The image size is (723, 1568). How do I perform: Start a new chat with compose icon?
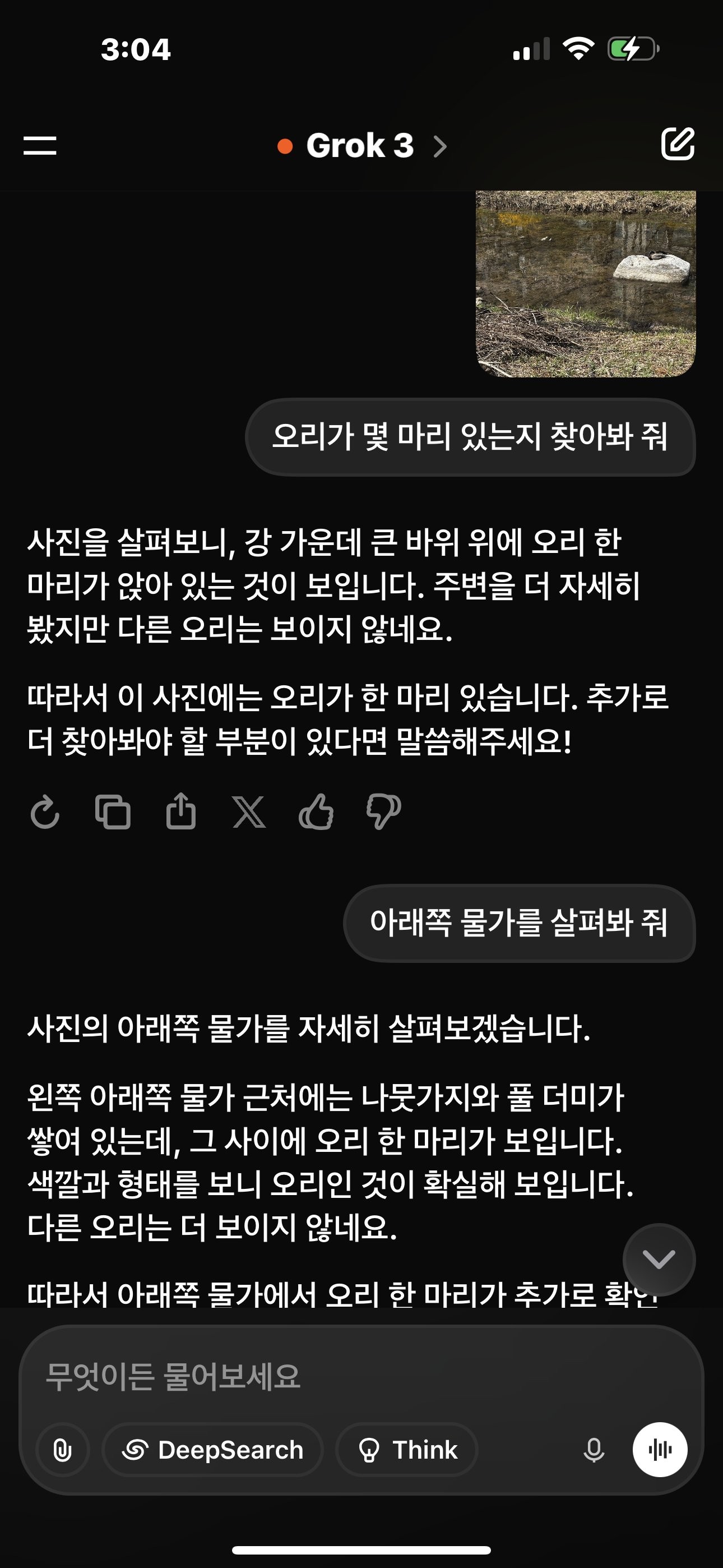[678, 144]
